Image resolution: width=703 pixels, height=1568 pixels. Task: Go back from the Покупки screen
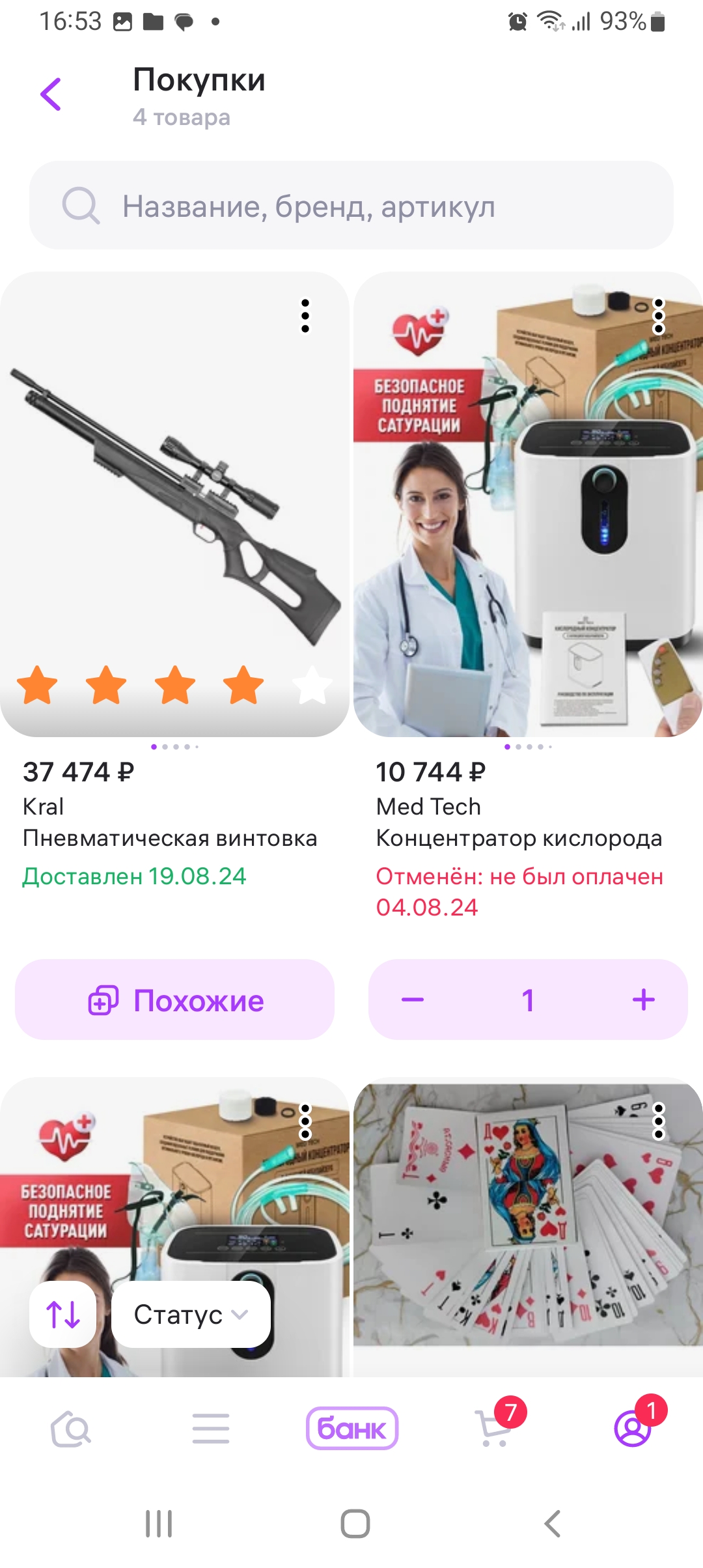51,95
